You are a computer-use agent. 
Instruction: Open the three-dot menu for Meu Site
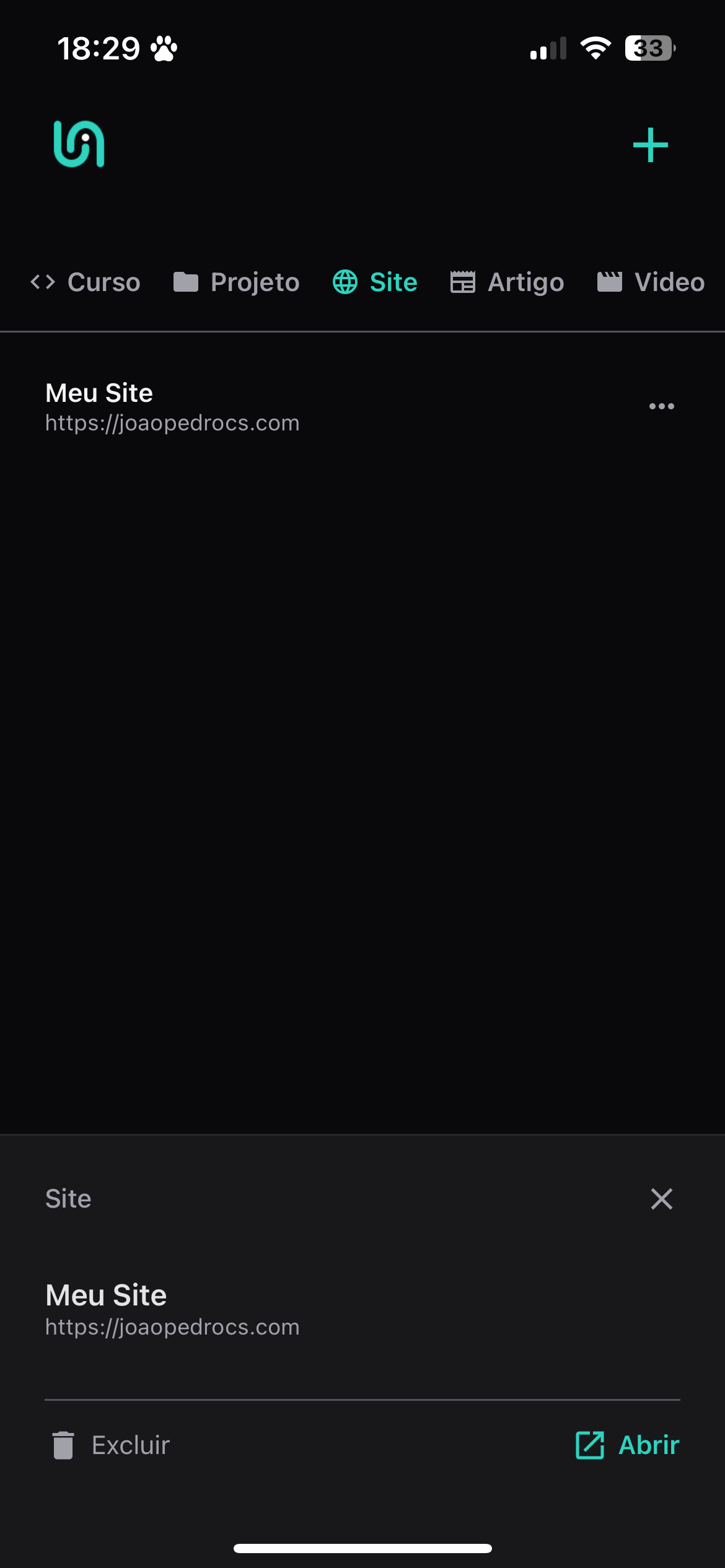tap(661, 406)
